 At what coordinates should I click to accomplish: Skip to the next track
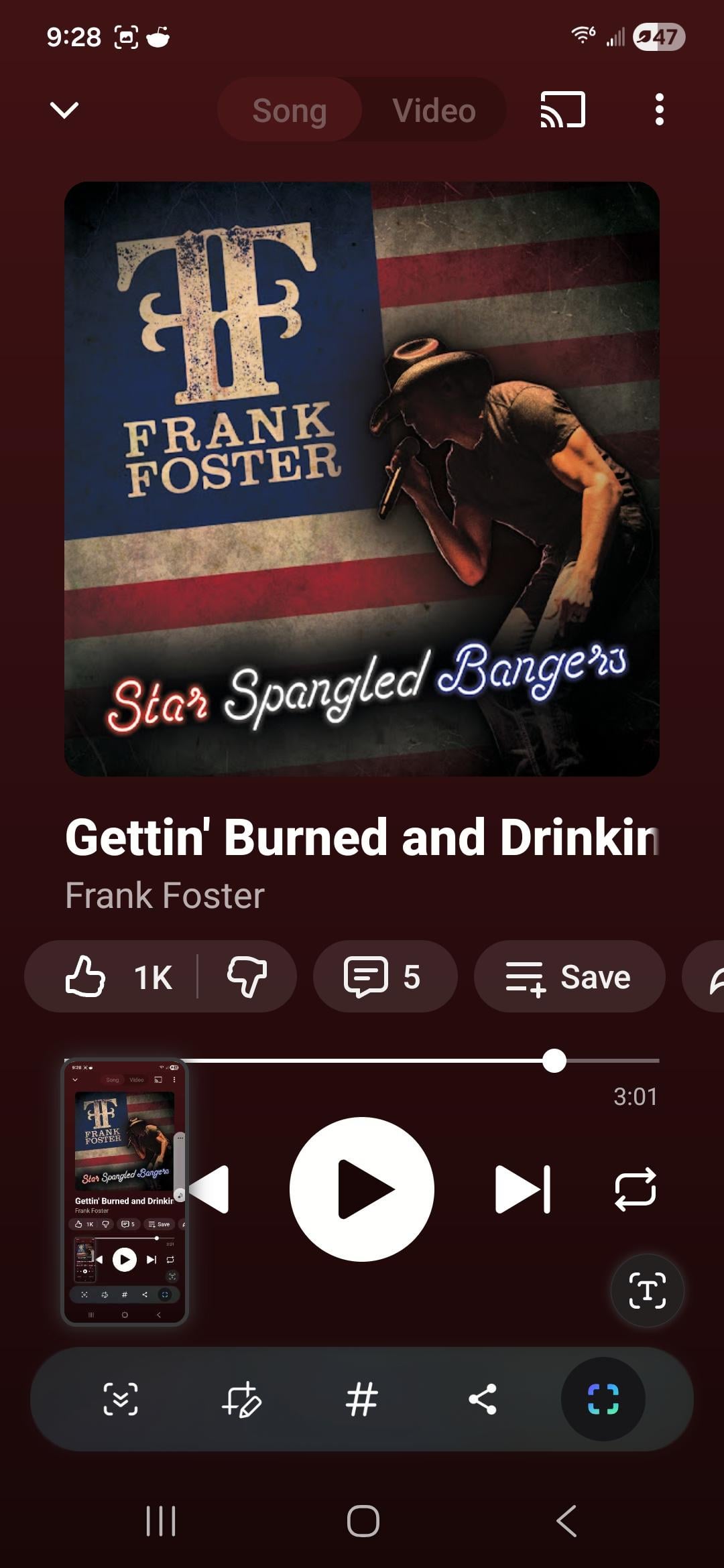click(523, 1189)
